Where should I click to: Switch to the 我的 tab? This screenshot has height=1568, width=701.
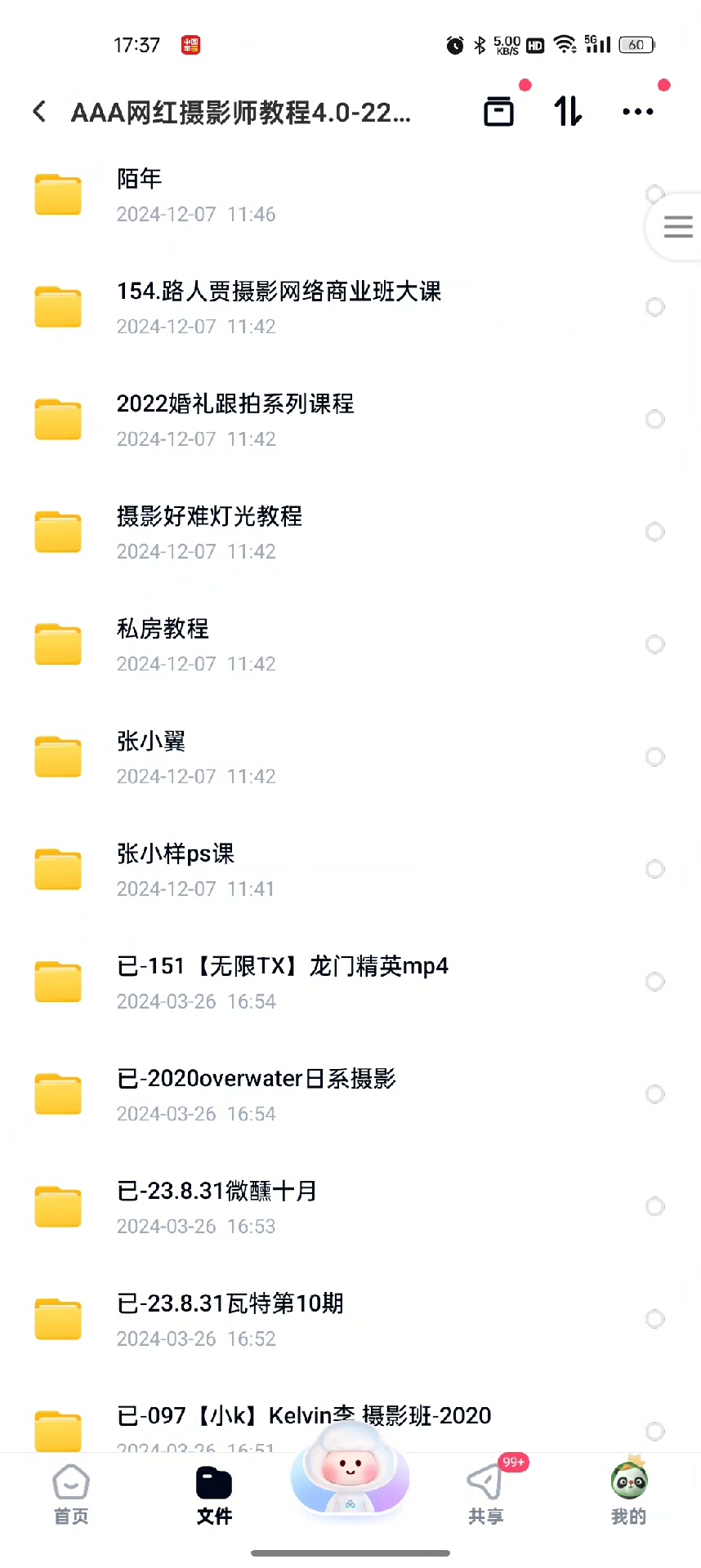point(628,1494)
